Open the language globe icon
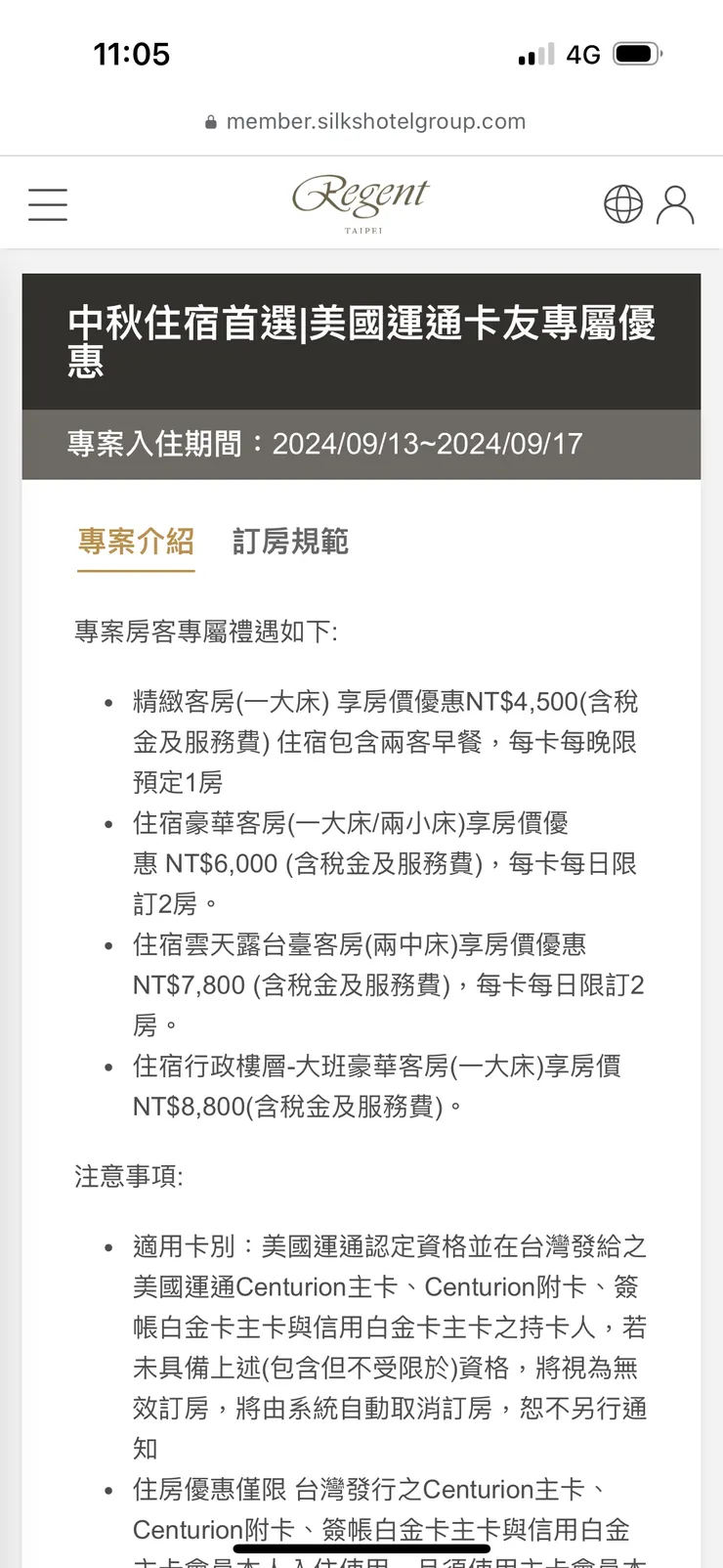The width and height of the screenshot is (723, 1568). tap(623, 204)
